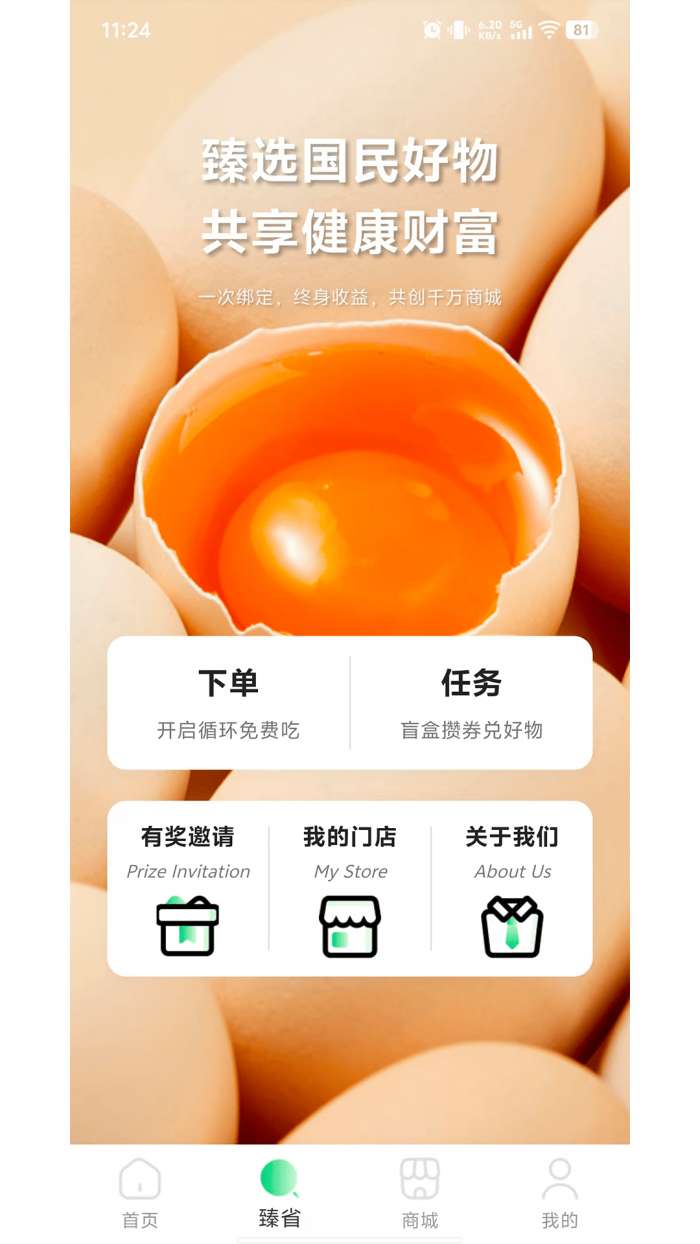Viewport: 700px width, 1244px height.
Task: Open the 下单 order card
Action: (228, 703)
